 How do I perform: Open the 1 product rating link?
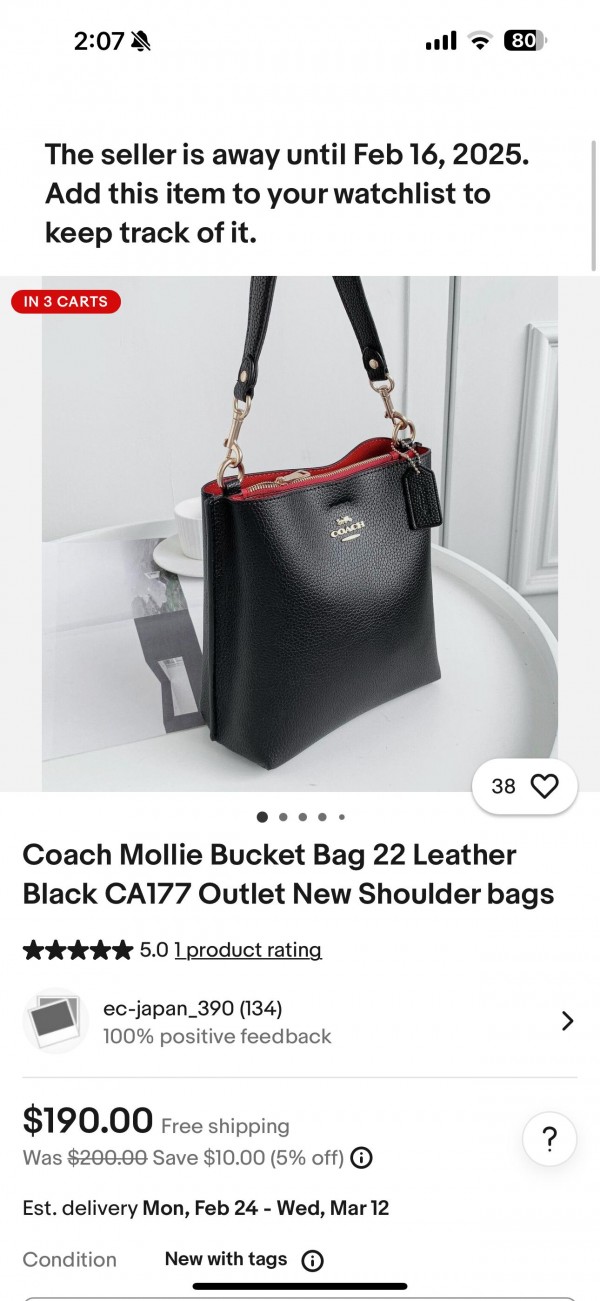click(248, 950)
